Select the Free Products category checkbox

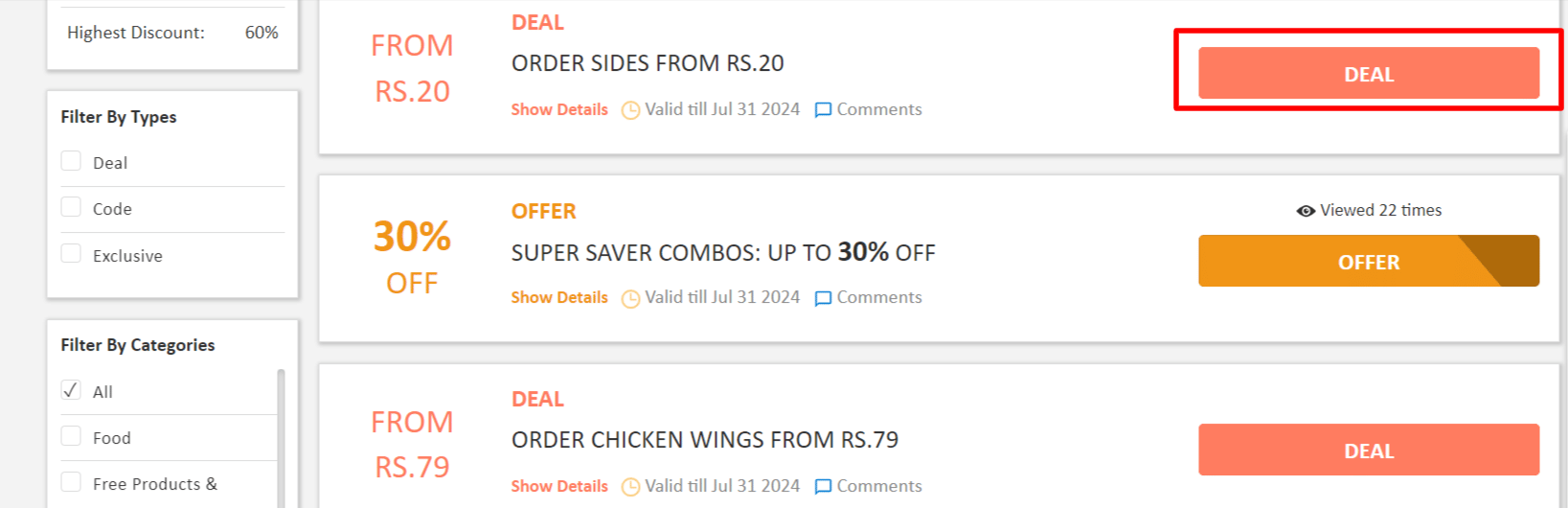(72, 482)
